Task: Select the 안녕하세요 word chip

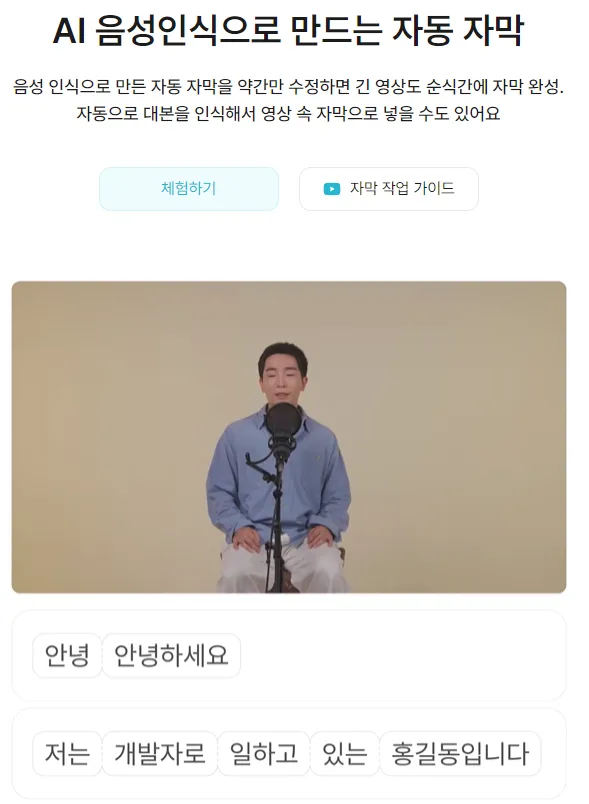Action: [x=171, y=655]
